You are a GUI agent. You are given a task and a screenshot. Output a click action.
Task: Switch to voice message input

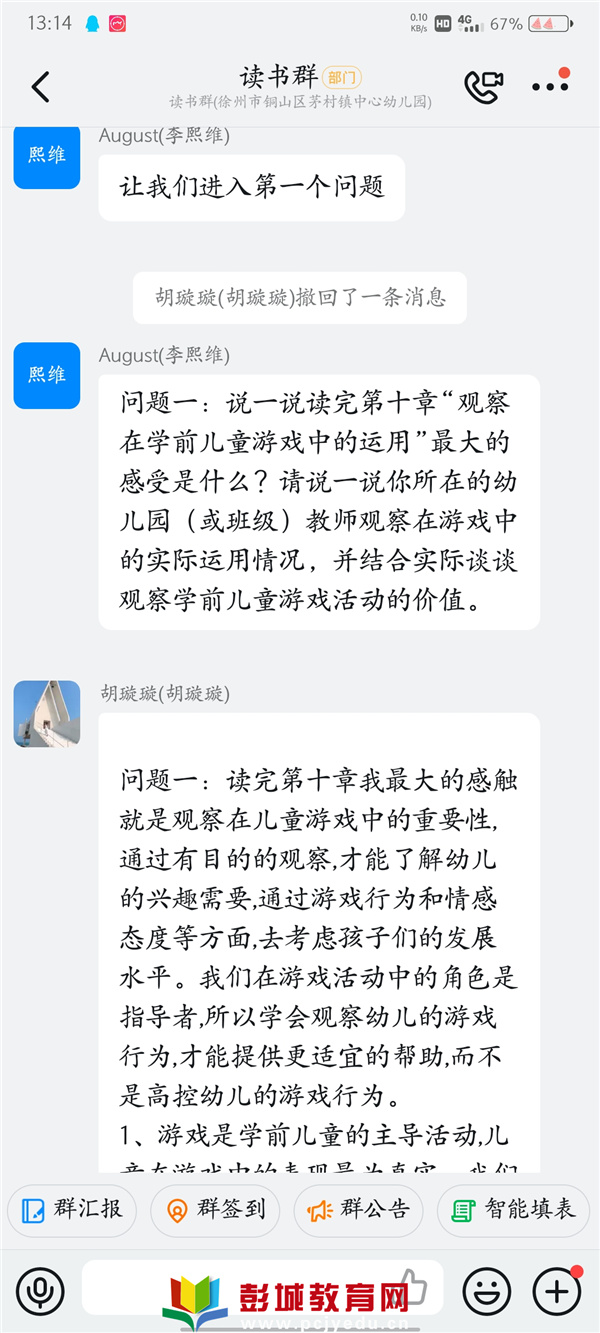click(x=40, y=1291)
